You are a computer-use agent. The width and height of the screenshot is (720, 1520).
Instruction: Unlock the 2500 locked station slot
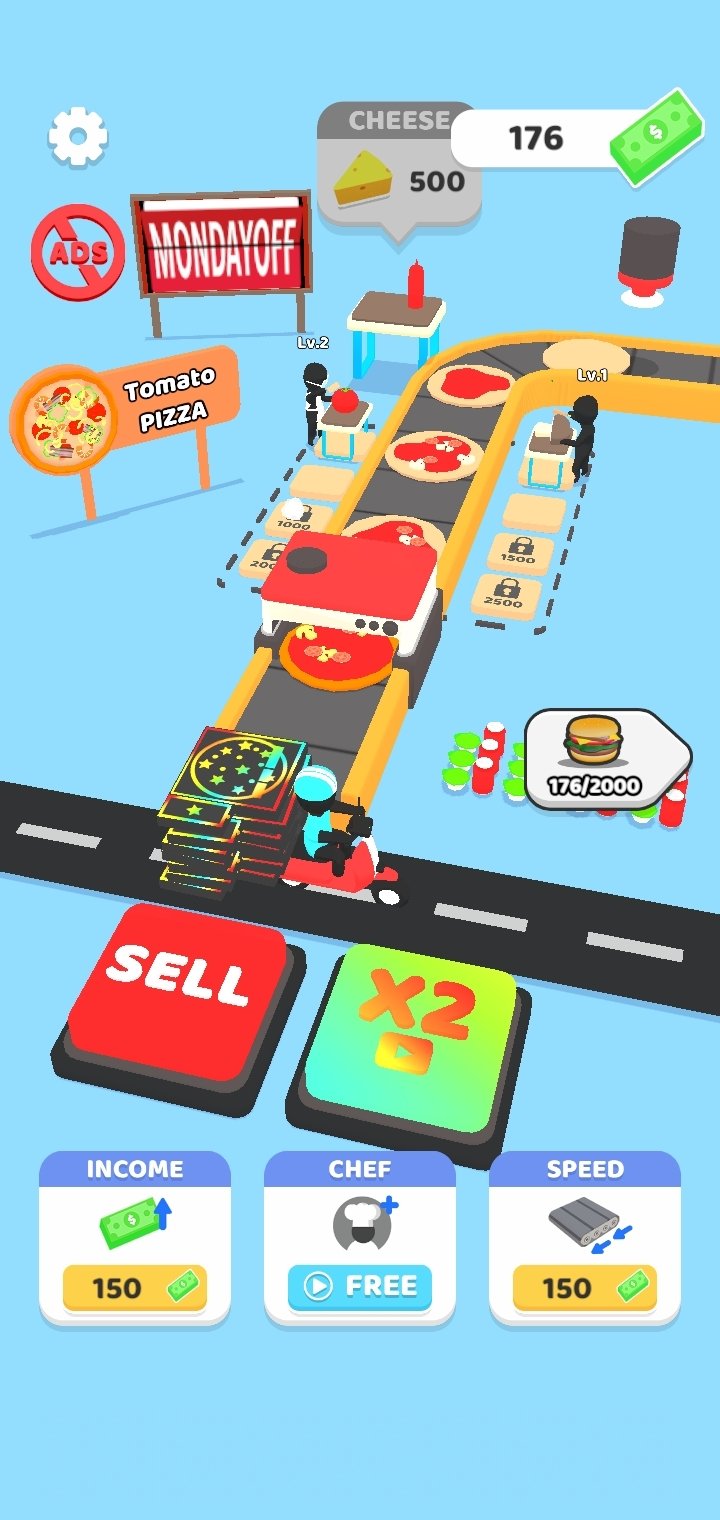pos(505,597)
